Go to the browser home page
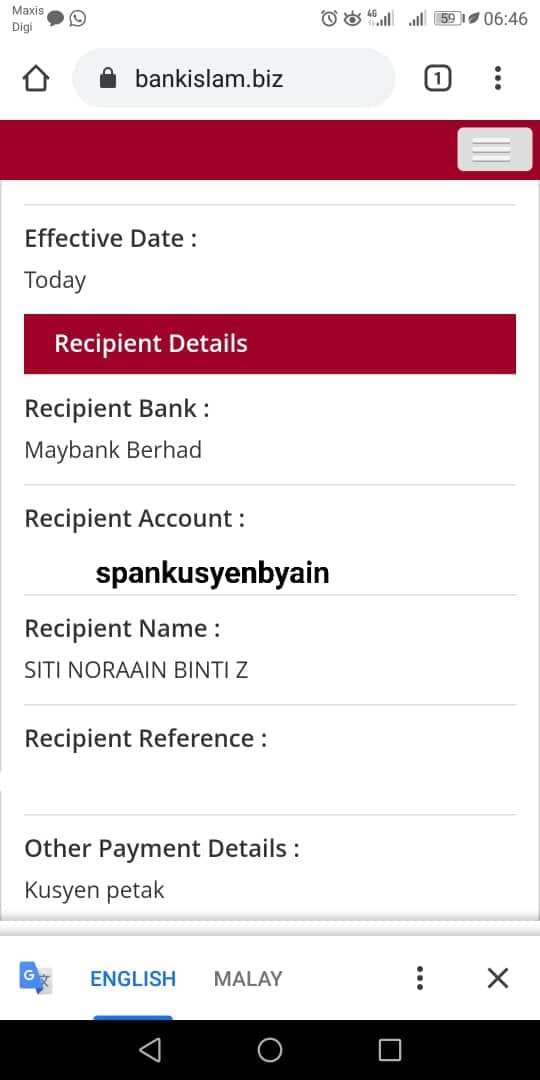Screen dimensions: 540x1080 point(36,79)
